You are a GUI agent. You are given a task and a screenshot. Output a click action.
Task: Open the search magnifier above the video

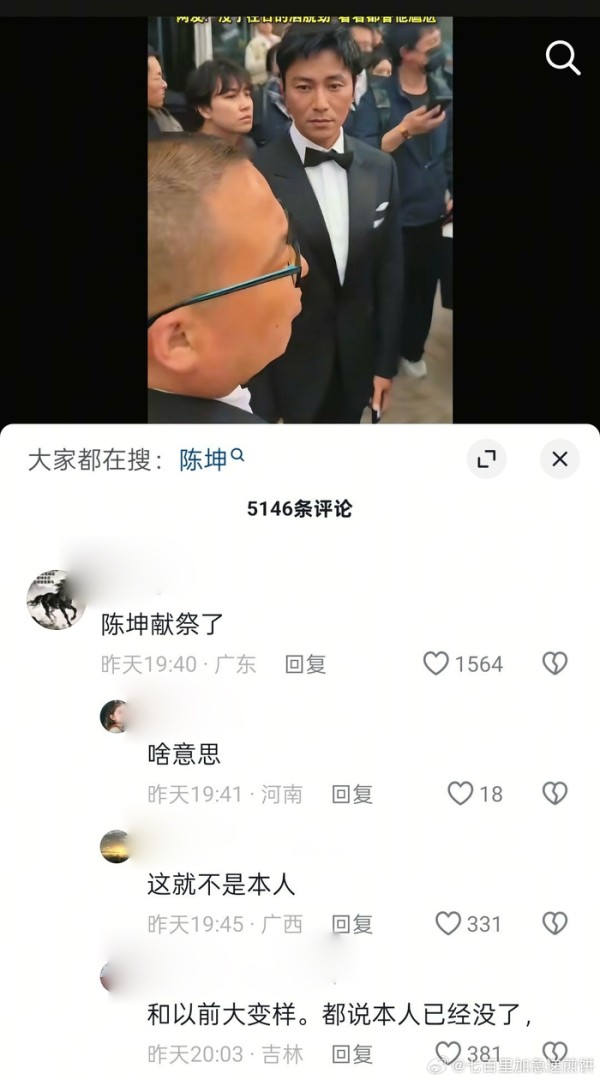(x=563, y=58)
